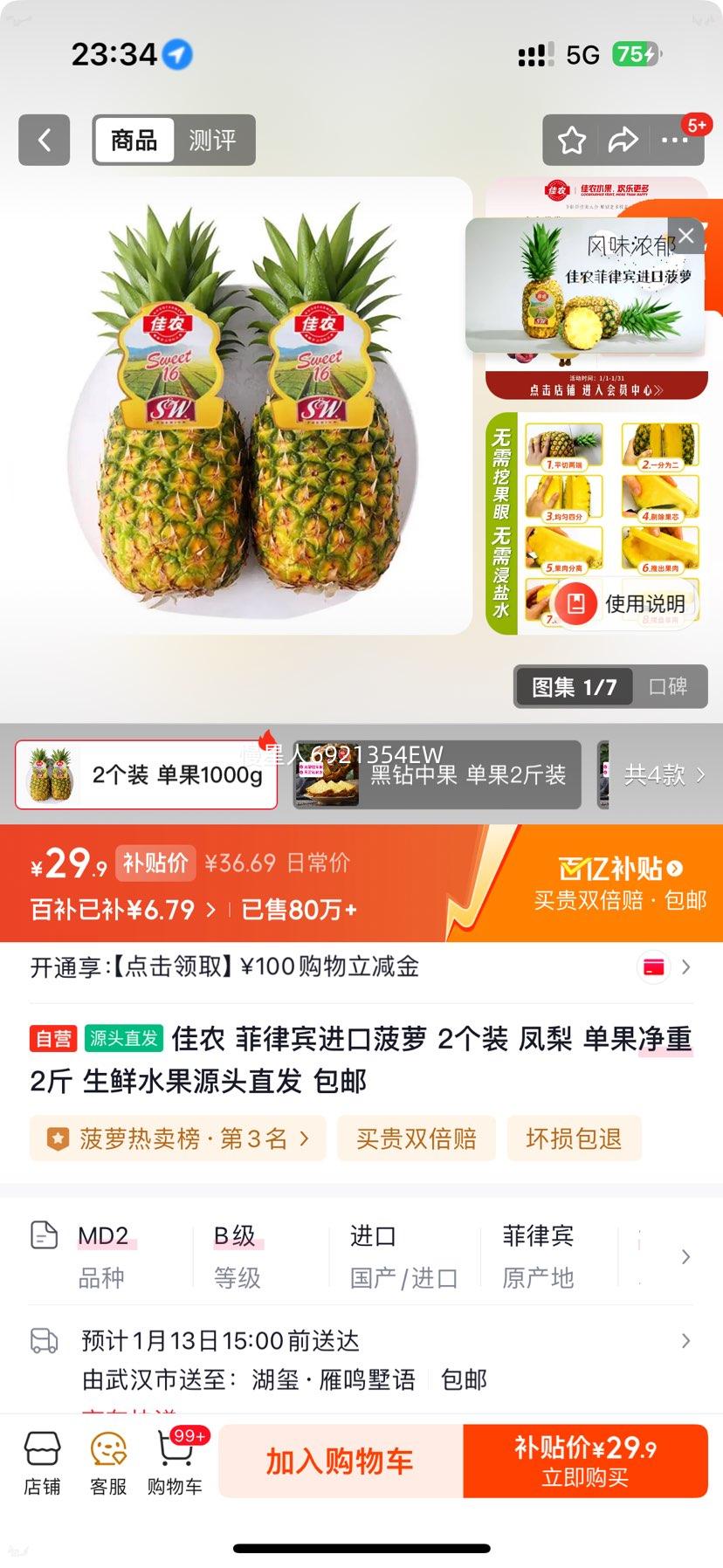723x1568 pixels.
Task: Switch to the 测评 tab
Action: [214, 141]
